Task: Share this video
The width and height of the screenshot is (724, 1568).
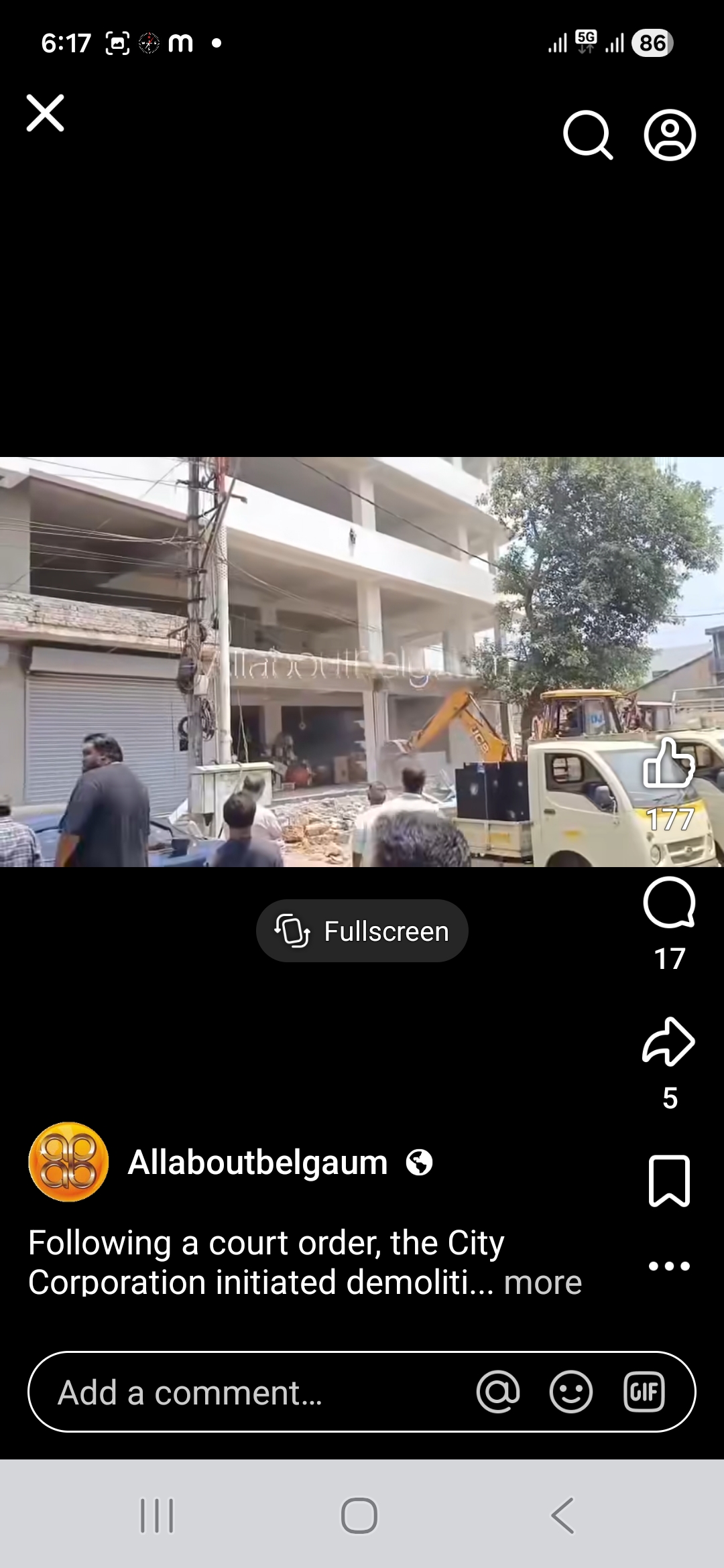Action: coord(668,1042)
